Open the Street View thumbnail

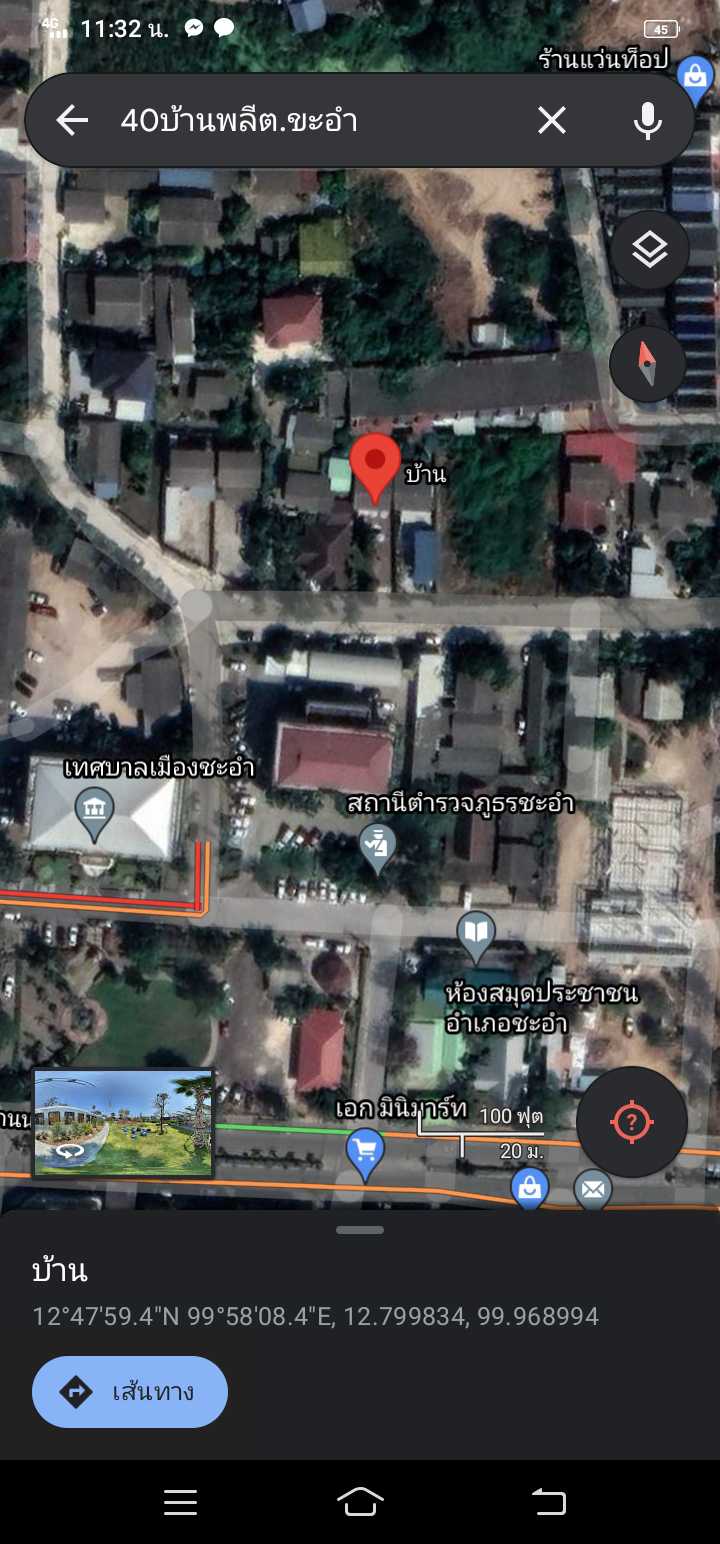(124, 1123)
